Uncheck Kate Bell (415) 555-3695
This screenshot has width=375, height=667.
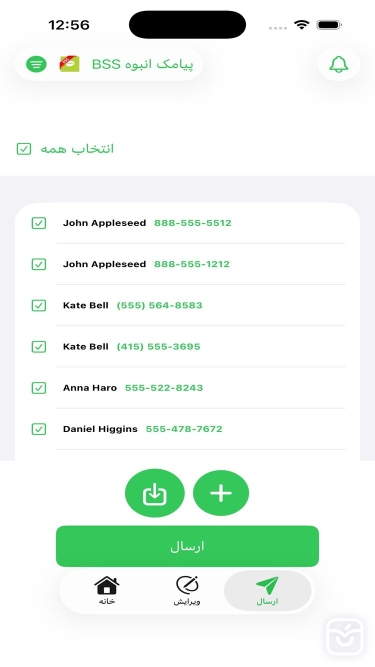click(39, 347)
